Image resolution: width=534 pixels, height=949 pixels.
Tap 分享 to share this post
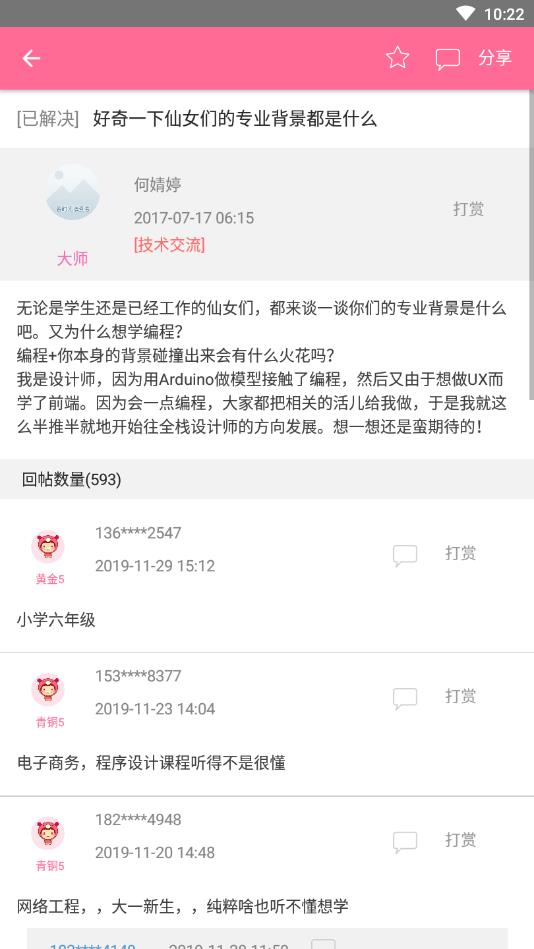pyautogui.click(x=495, y=57)
